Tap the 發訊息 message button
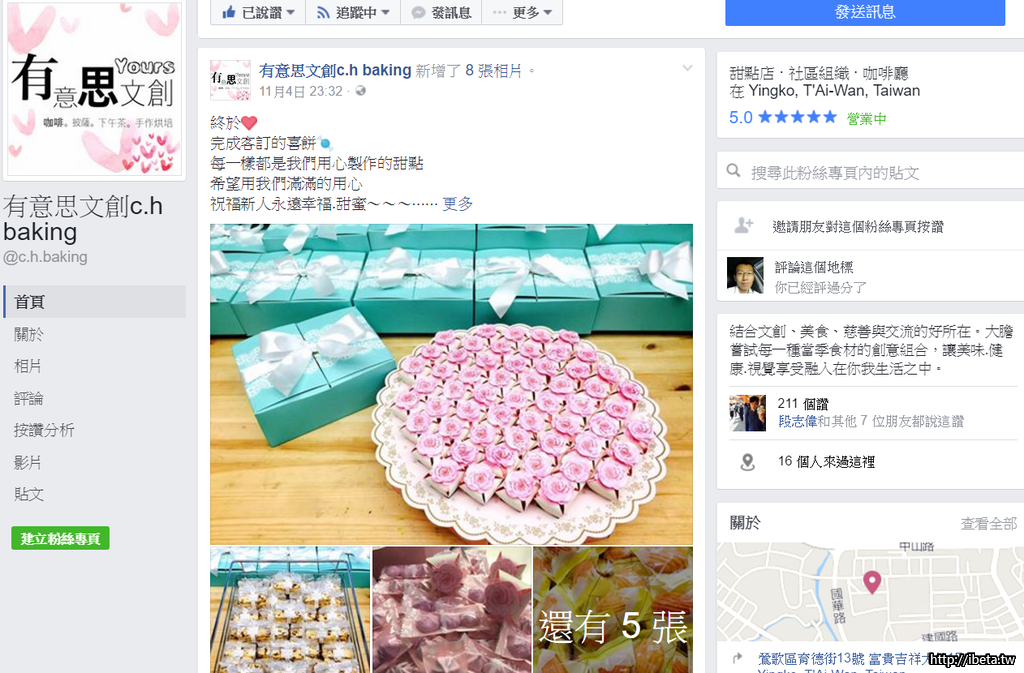Image resolution: width=1024 pixels, height=673 pixels. tap(440, 13)
